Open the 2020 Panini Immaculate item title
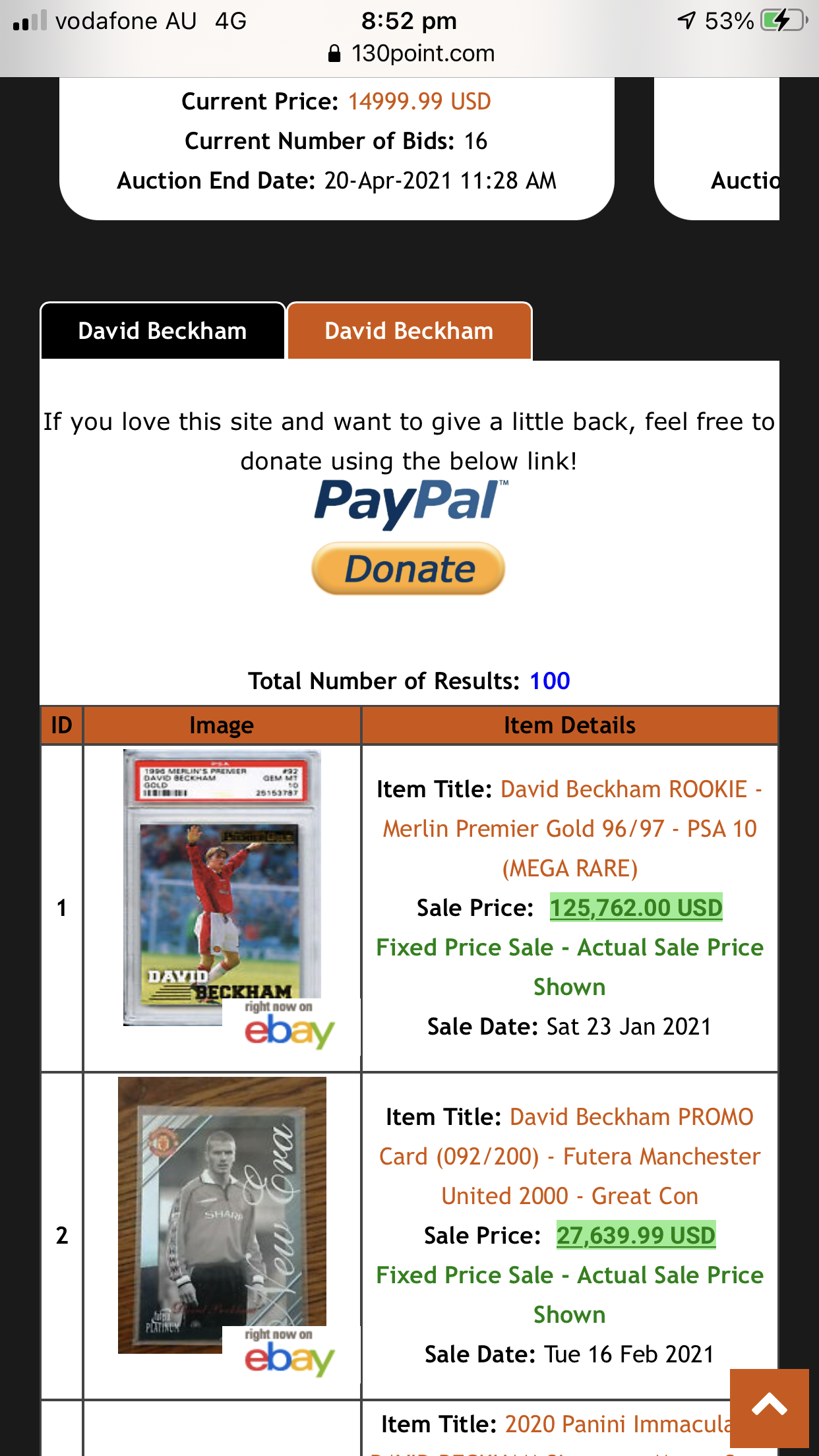Image resolution: width=819 pixels, height=1456 pixels. [617, 1424]
